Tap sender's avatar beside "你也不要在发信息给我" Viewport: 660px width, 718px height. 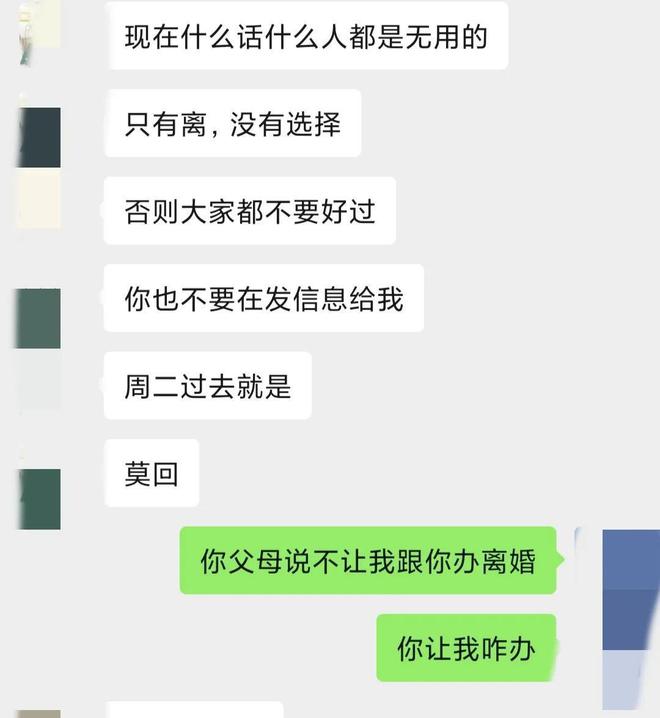tap(40, 318)
